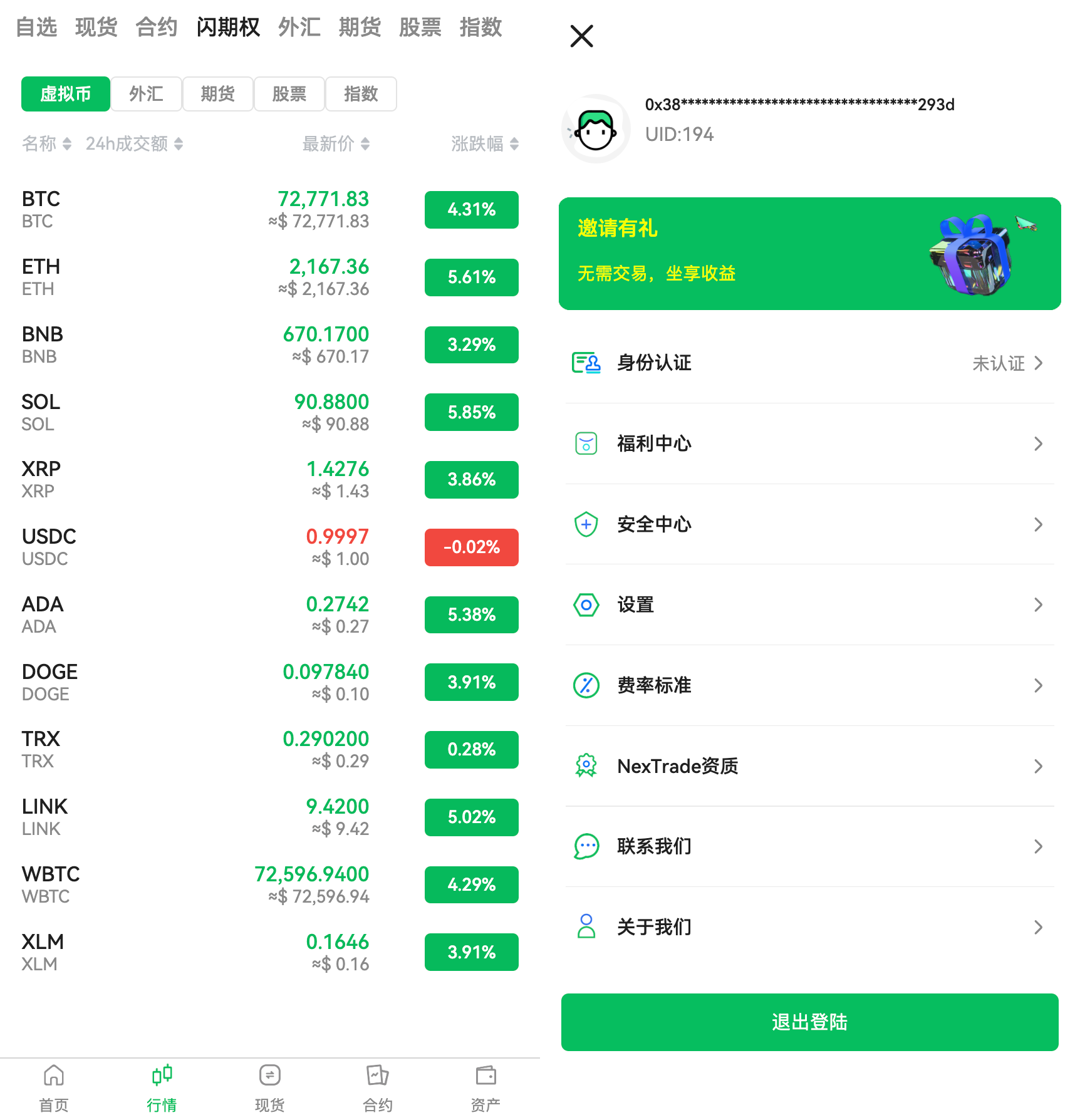Open 联系我们 contact page

pyautogui.click(x=809, y=847)
